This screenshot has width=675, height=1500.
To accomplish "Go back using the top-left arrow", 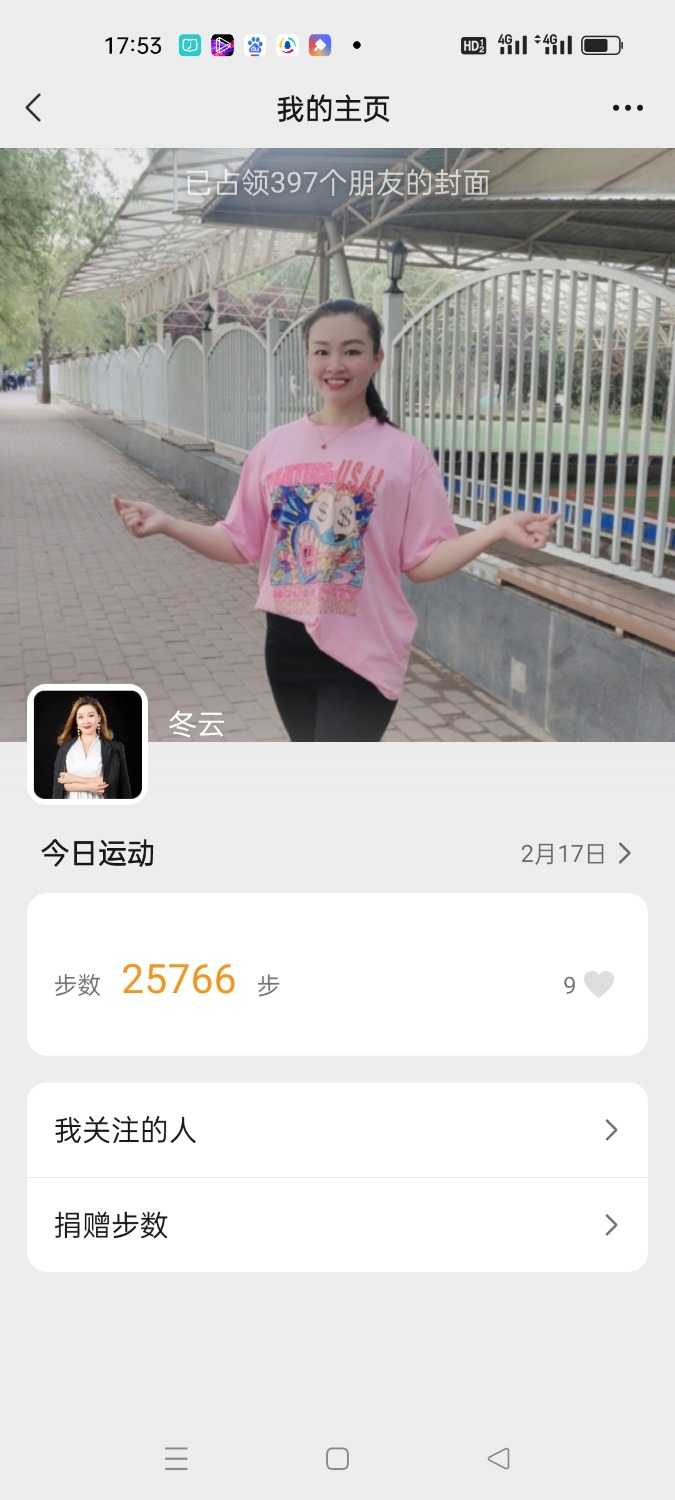I will coord(34,108).
